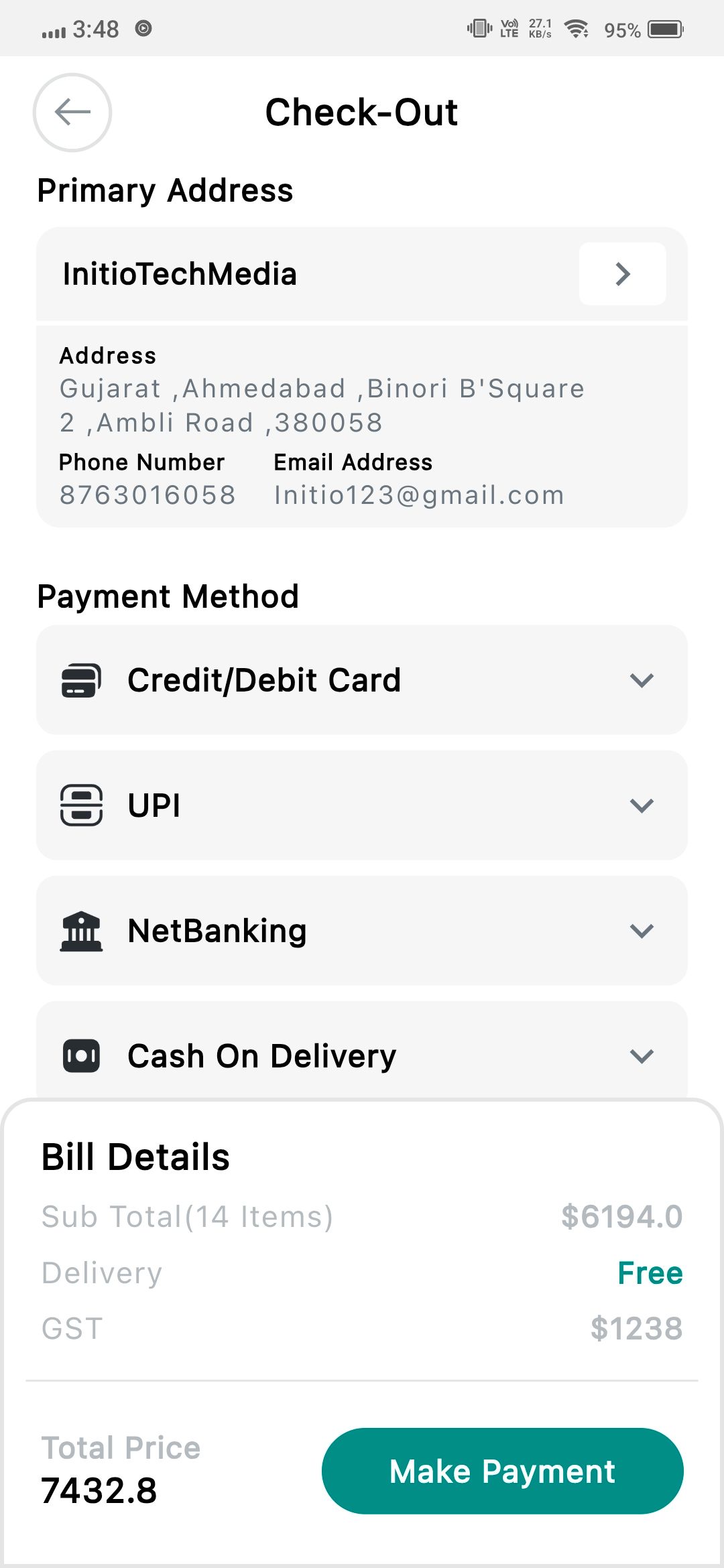Screen dimensions: 724x1568
Task: Go back from the Check-Out screen
Action: point(72,112)
